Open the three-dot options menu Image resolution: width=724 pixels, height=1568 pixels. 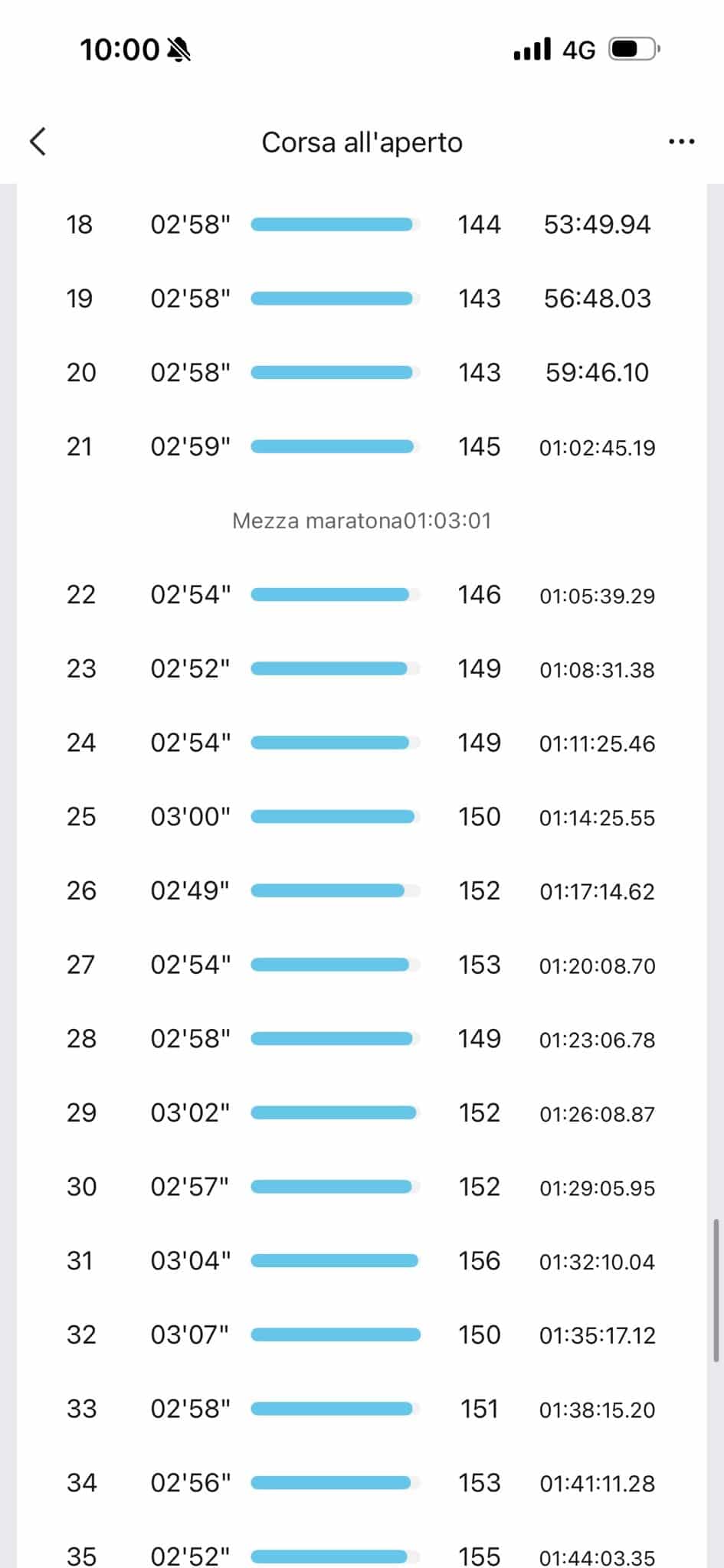point(681,141)
